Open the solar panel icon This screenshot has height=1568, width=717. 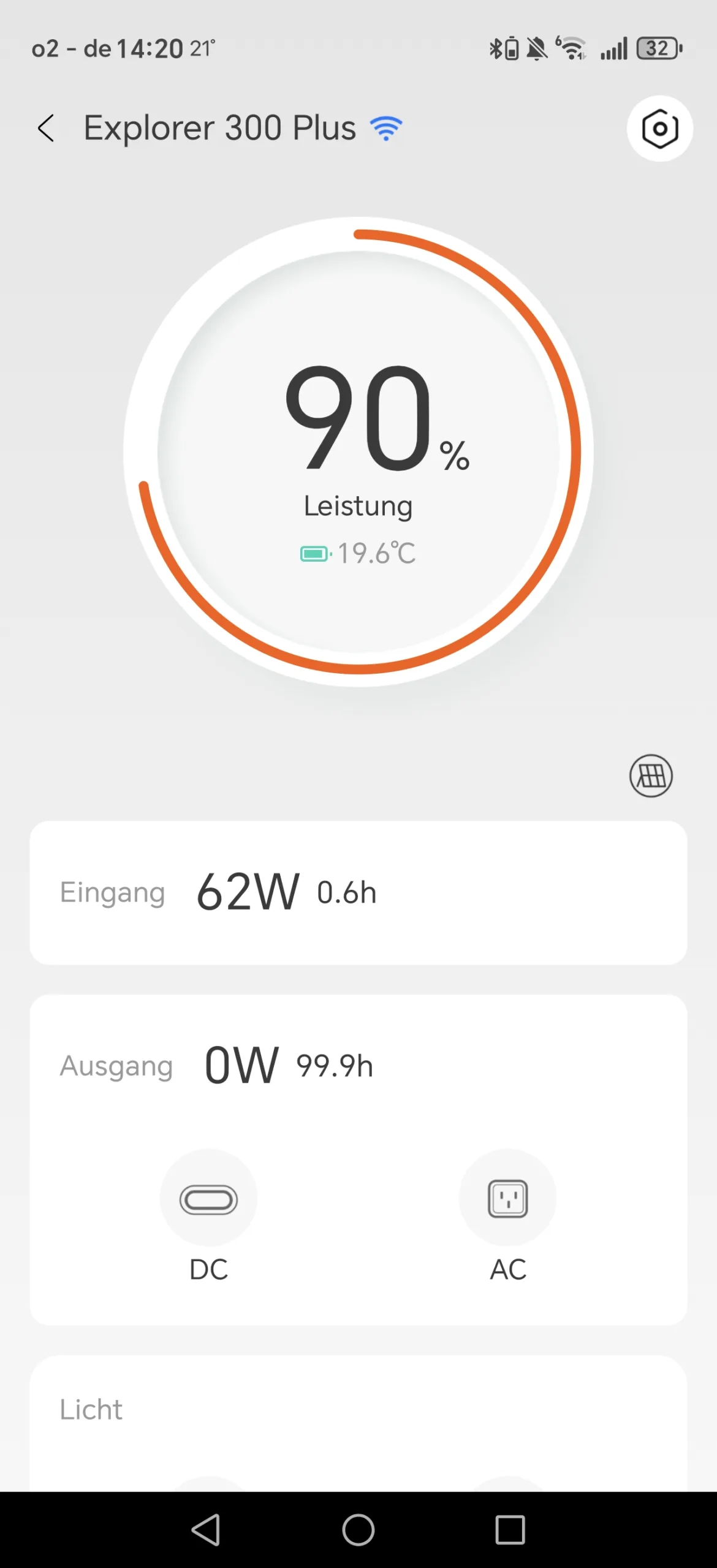click(651, 775)
